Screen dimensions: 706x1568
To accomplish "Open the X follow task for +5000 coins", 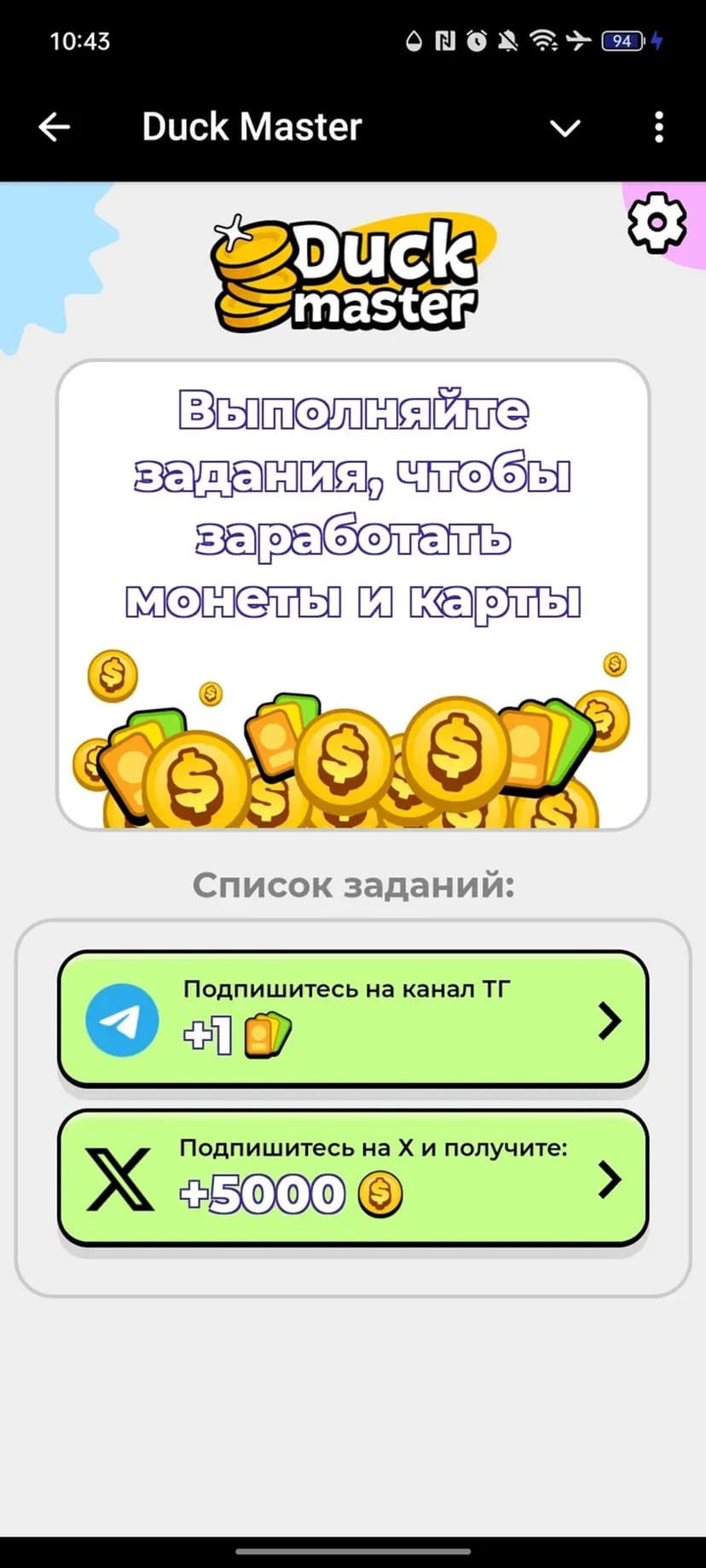I will [353, 1178].
